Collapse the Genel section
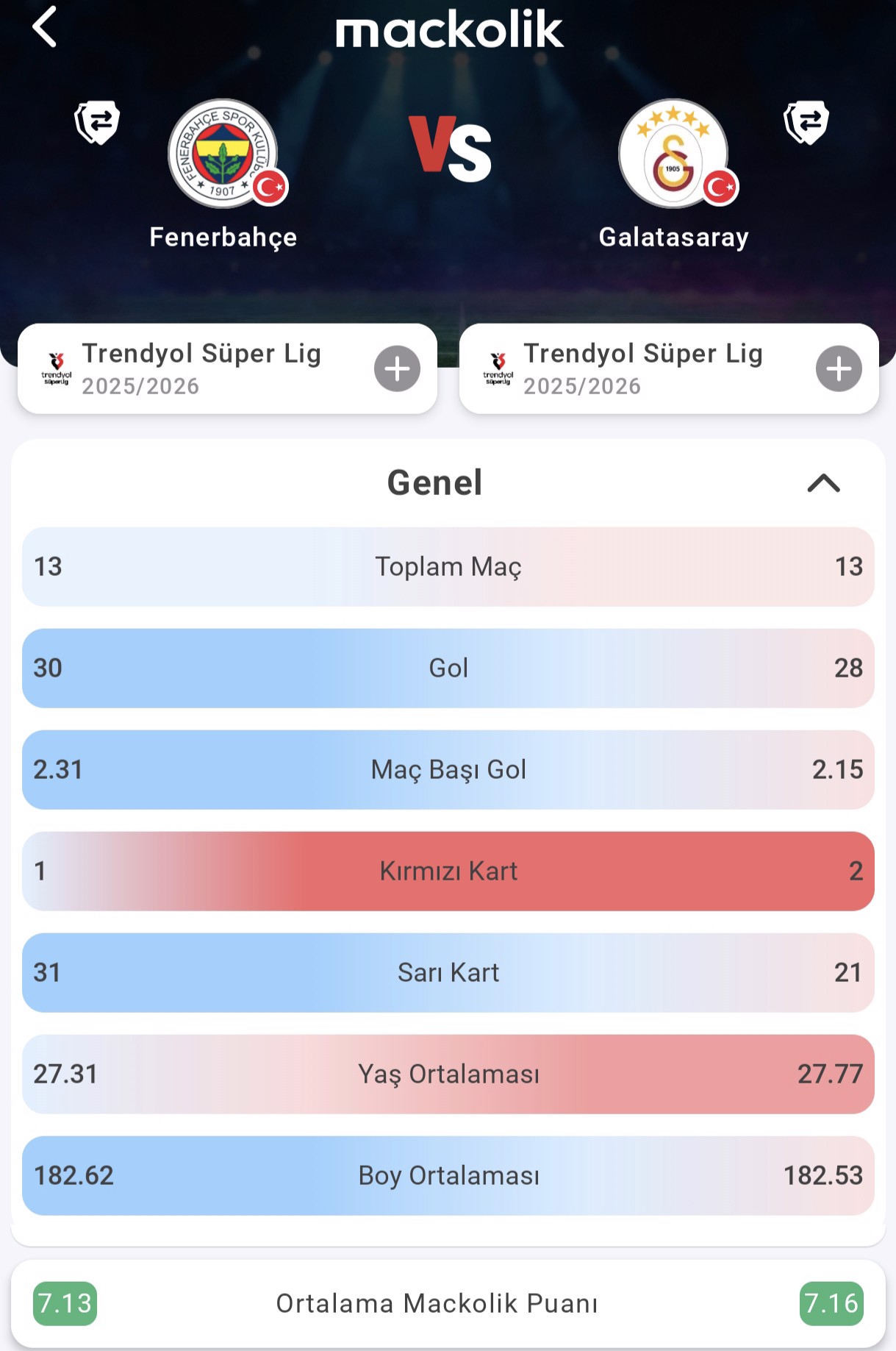This screenshot has height=1351, width=896. 823,483
